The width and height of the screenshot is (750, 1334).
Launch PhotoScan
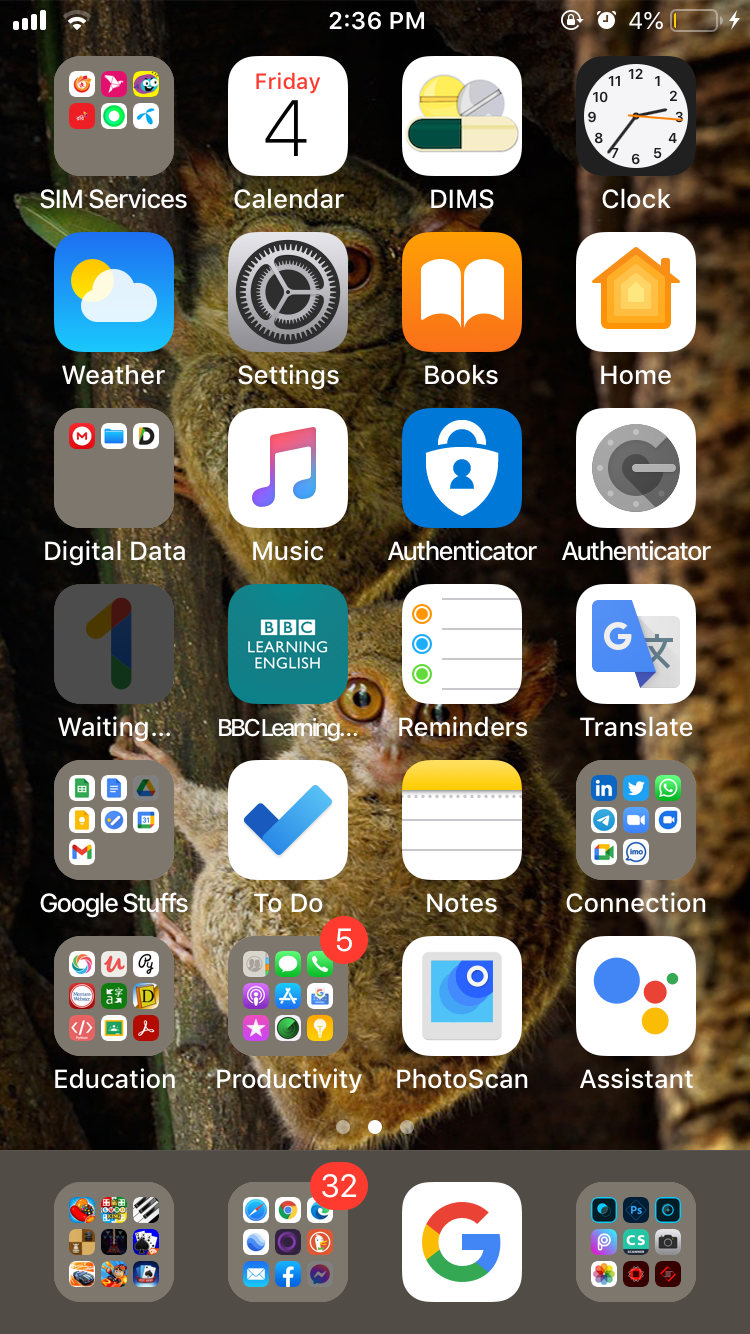[x=462, y=996]
